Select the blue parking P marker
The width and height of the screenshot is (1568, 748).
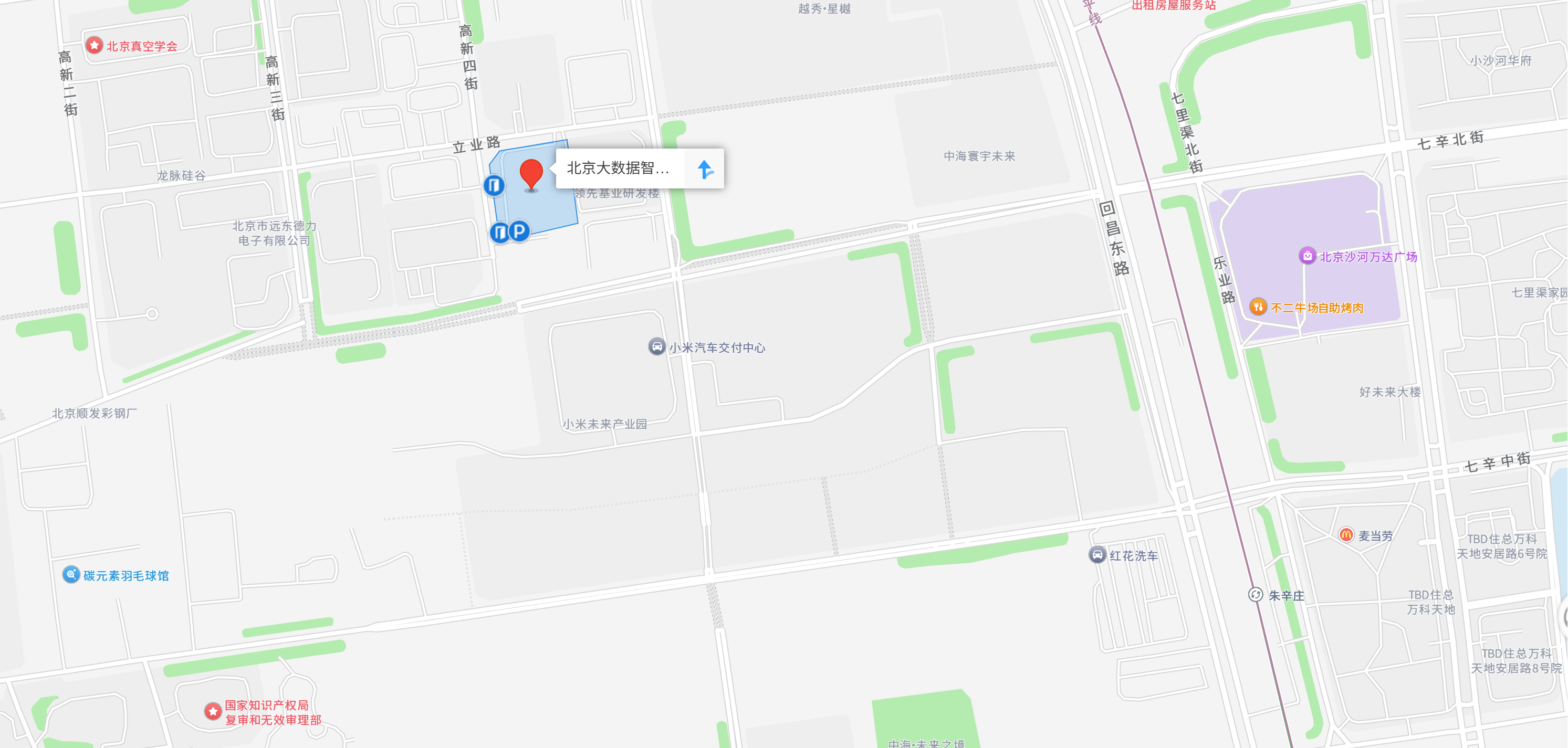click(x=519, y=231)
